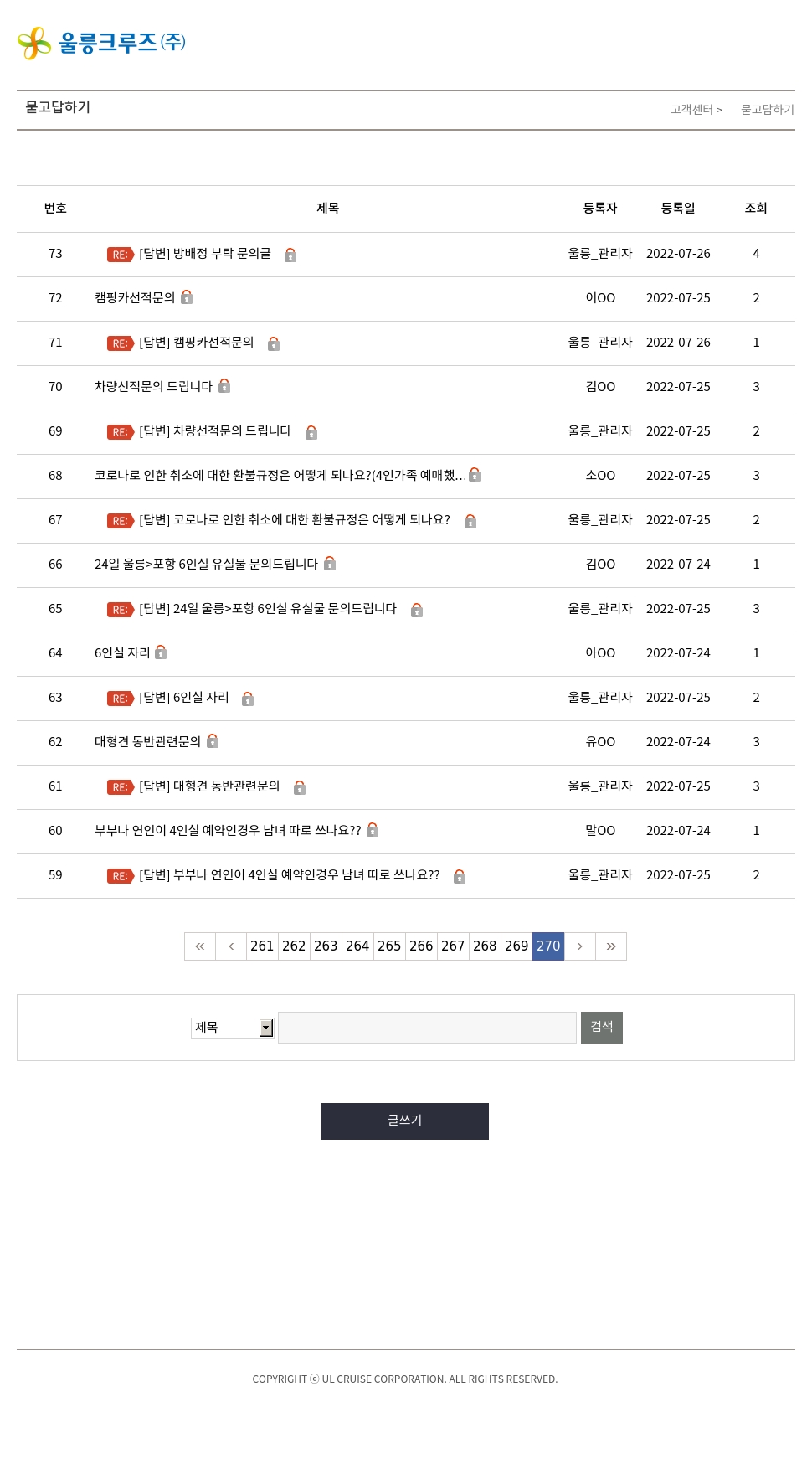
Task: Go to the previous page arrow
Action: pos(231,946)
